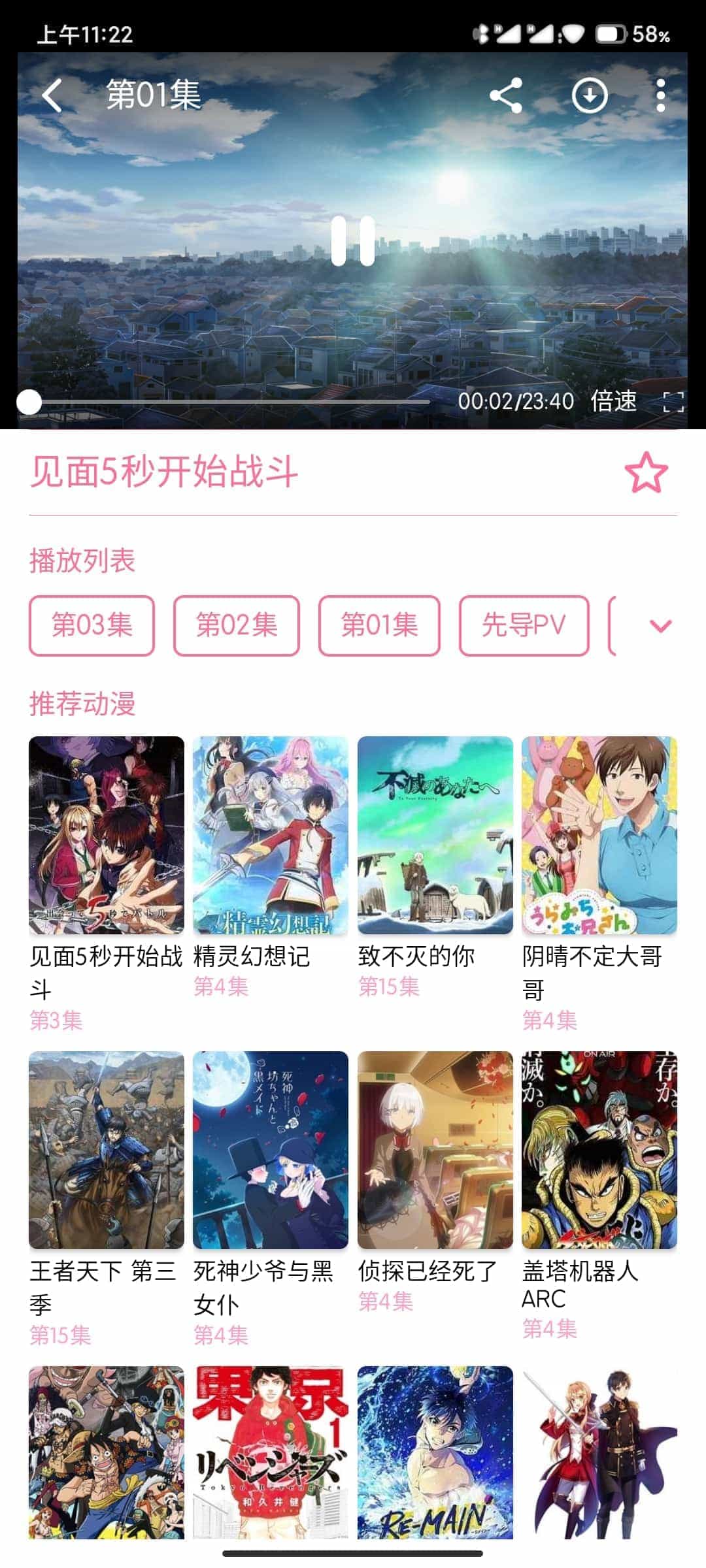Go back from the video player
This screenshot has height=1568, width=706.
click(x=53, y=96)
